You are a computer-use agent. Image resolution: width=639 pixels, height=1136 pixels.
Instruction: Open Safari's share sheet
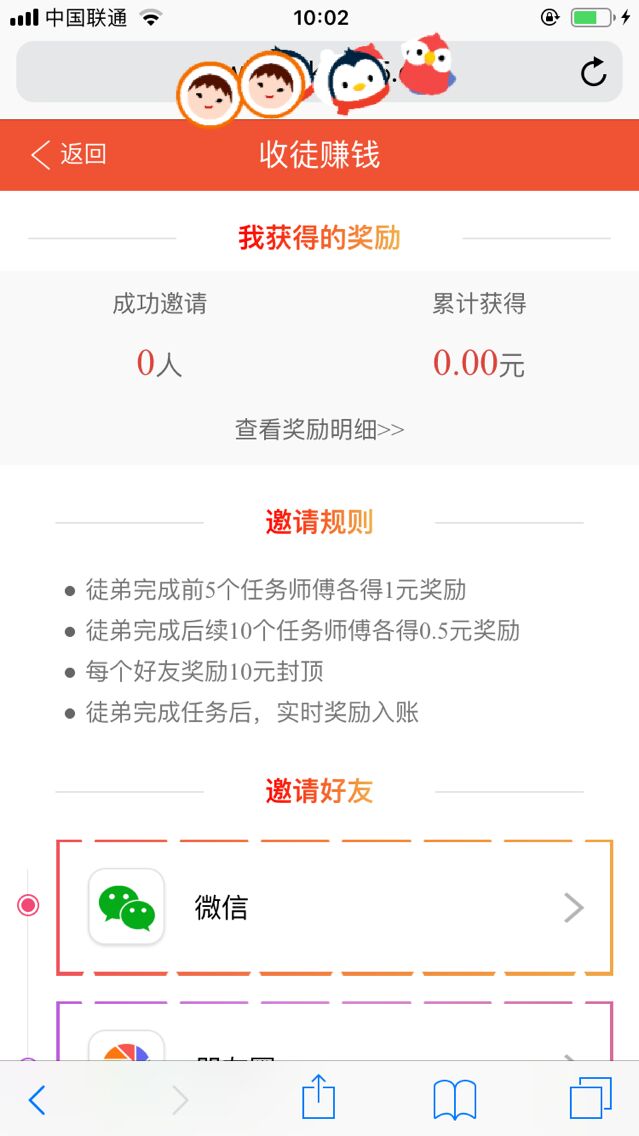point(319,1098)
